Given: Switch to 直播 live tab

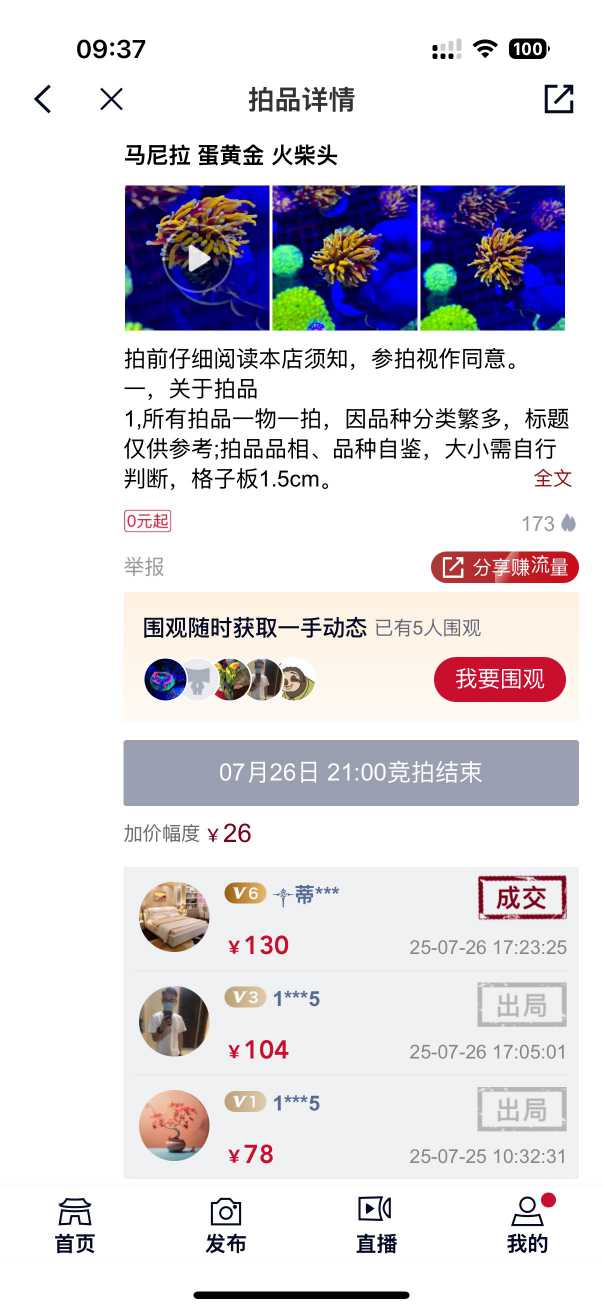Looking at the screenshot, I should click(x=376, y=1225).
